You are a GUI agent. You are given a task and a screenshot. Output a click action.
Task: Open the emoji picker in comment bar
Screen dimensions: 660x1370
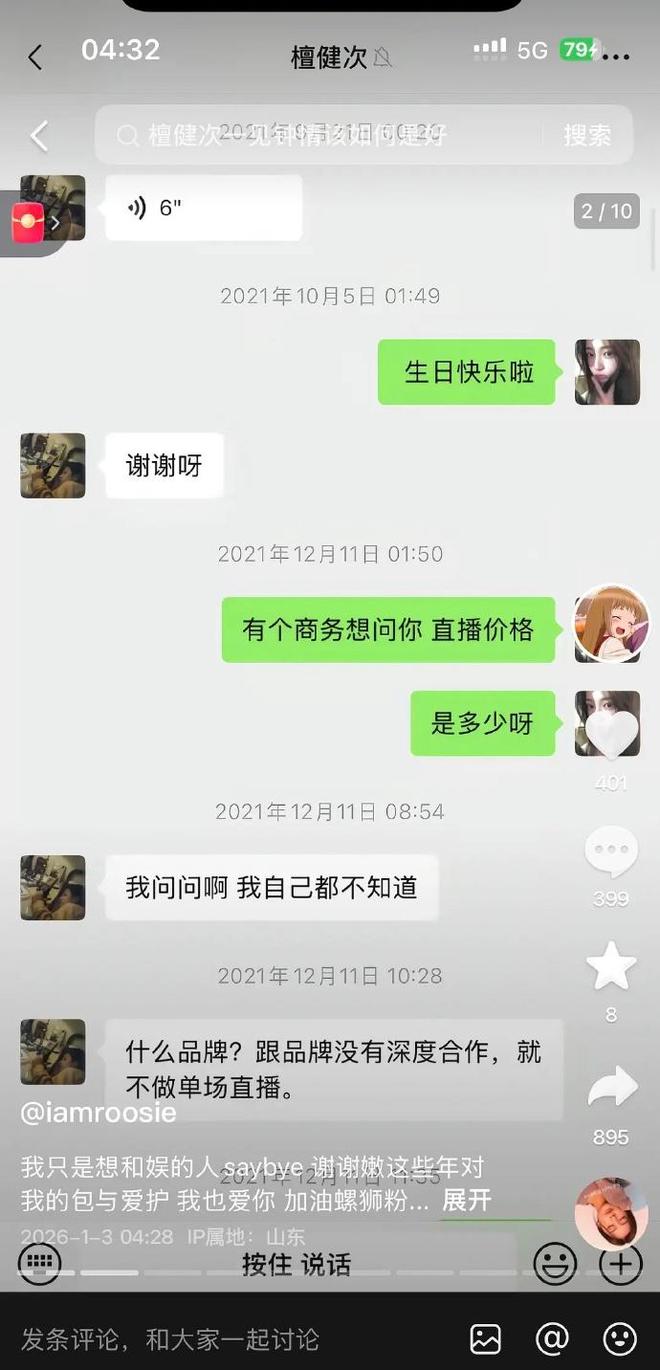click(x=620, y=1338)
